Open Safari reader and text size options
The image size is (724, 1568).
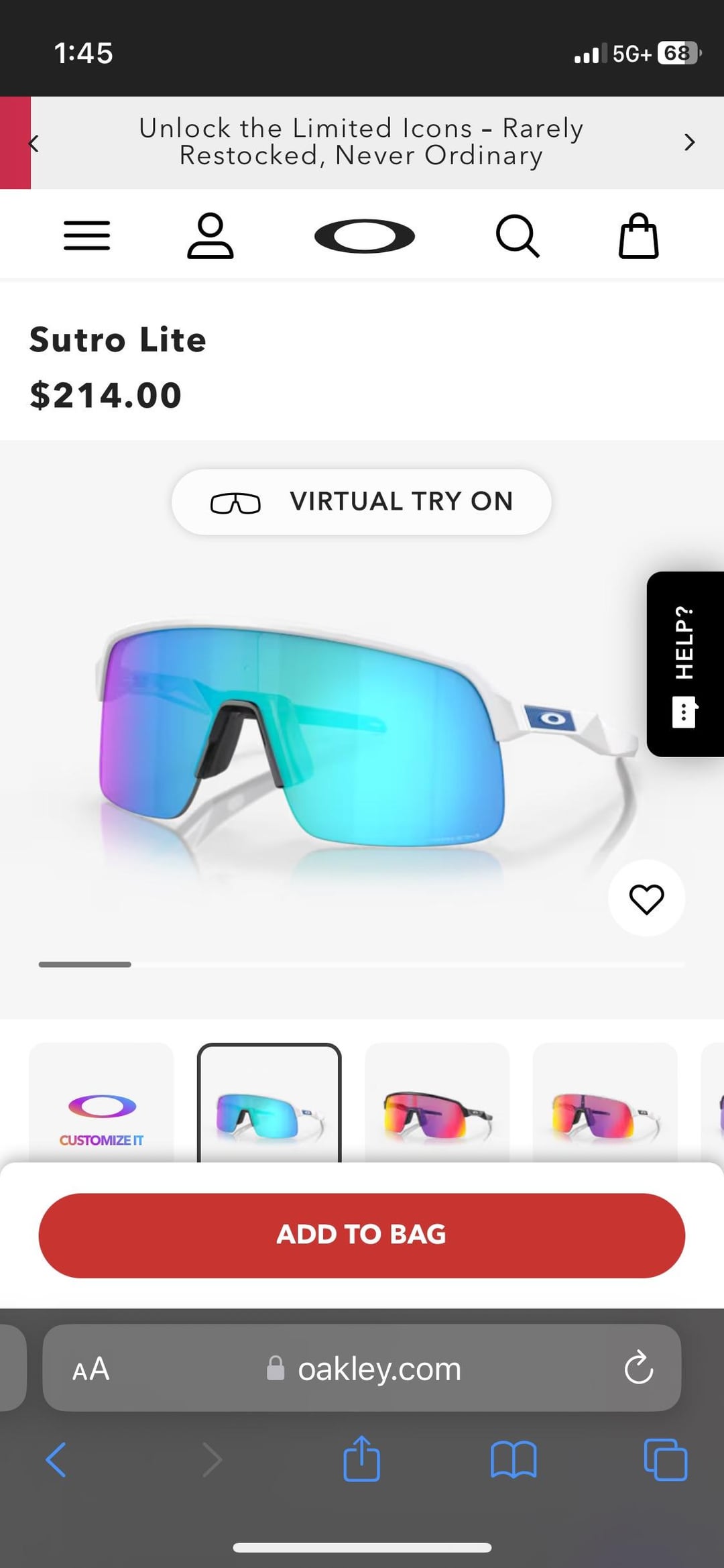(91, 1369)
